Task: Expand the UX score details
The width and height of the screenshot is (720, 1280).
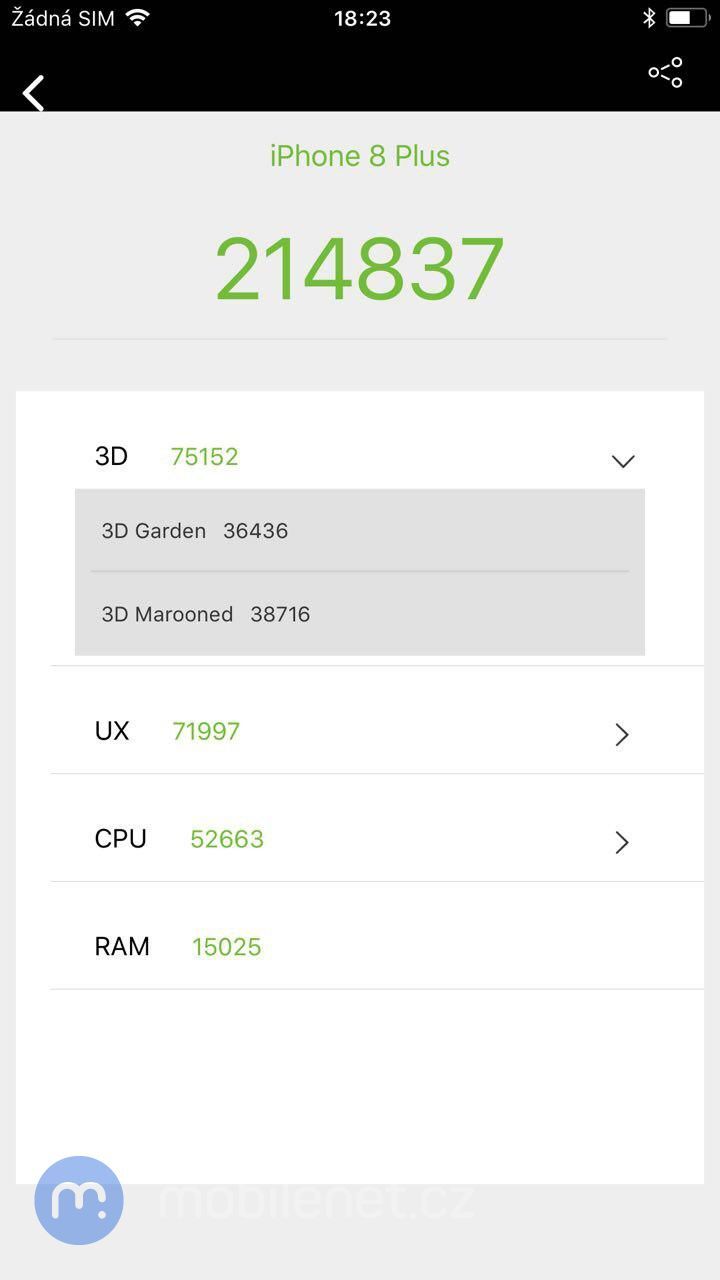Action: (621, 734)
